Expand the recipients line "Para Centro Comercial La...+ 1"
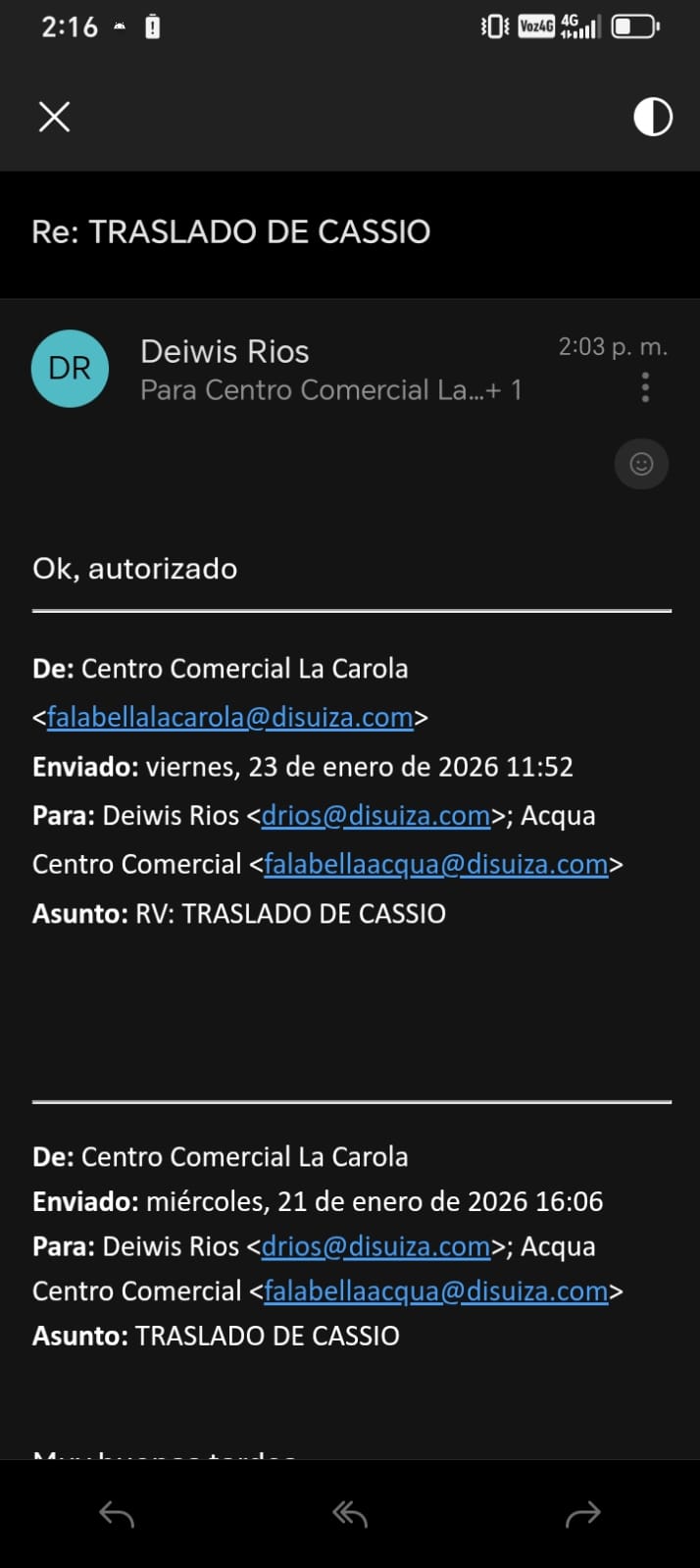This screenshot has width=700, height=1568. coord(330,390)
